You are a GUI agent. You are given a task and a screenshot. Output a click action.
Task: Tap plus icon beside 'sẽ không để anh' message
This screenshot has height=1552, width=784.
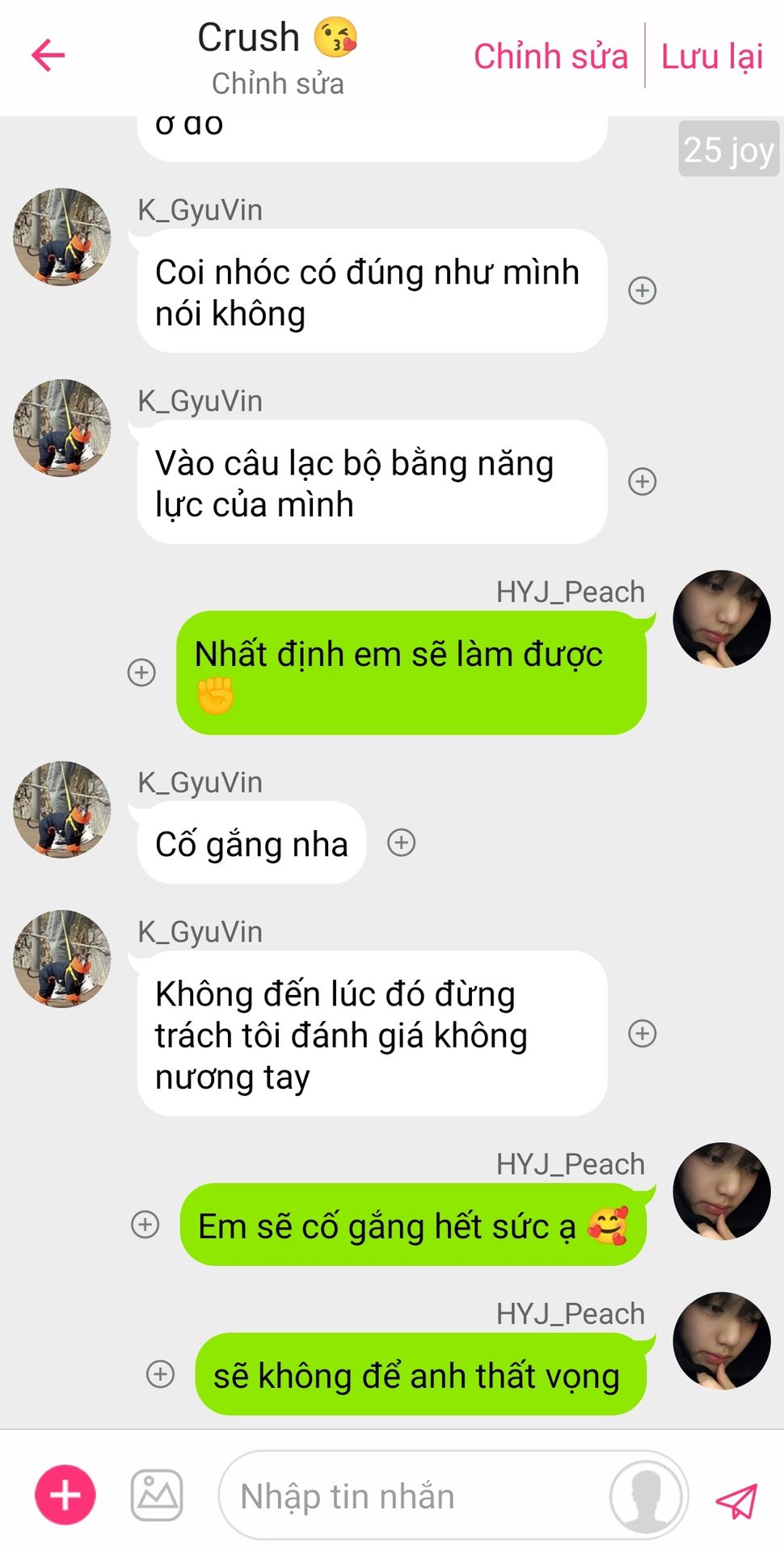tap(161, 1373)
